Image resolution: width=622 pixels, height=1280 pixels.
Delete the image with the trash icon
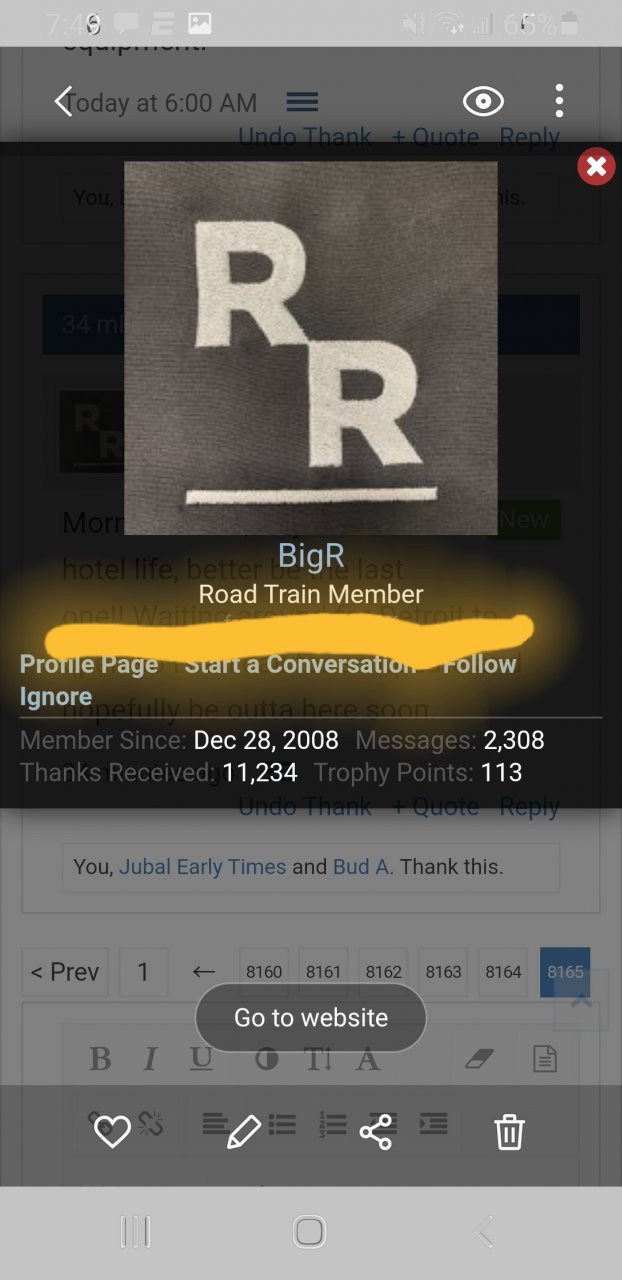point(509,1132)
